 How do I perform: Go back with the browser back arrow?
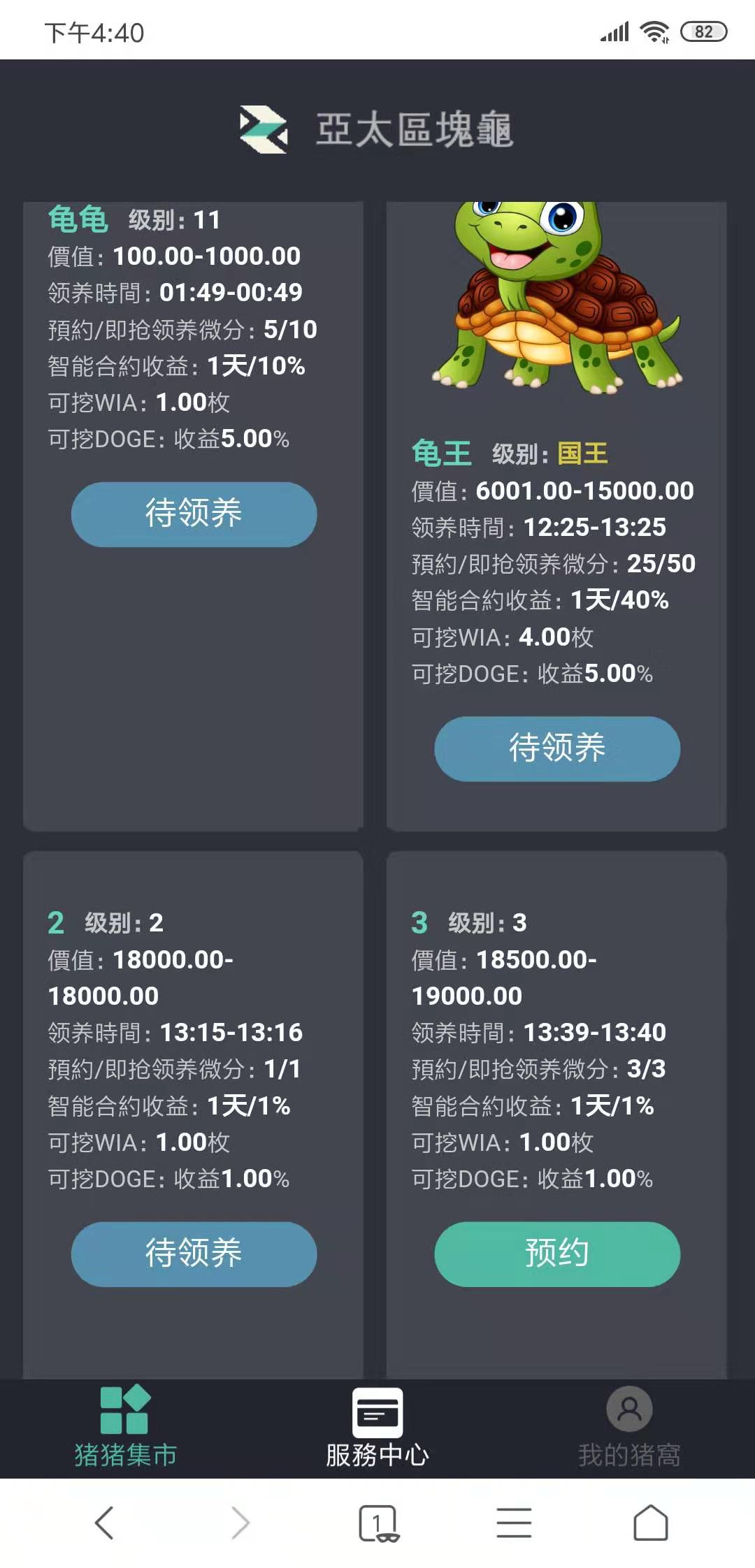tap(104, 1523)
